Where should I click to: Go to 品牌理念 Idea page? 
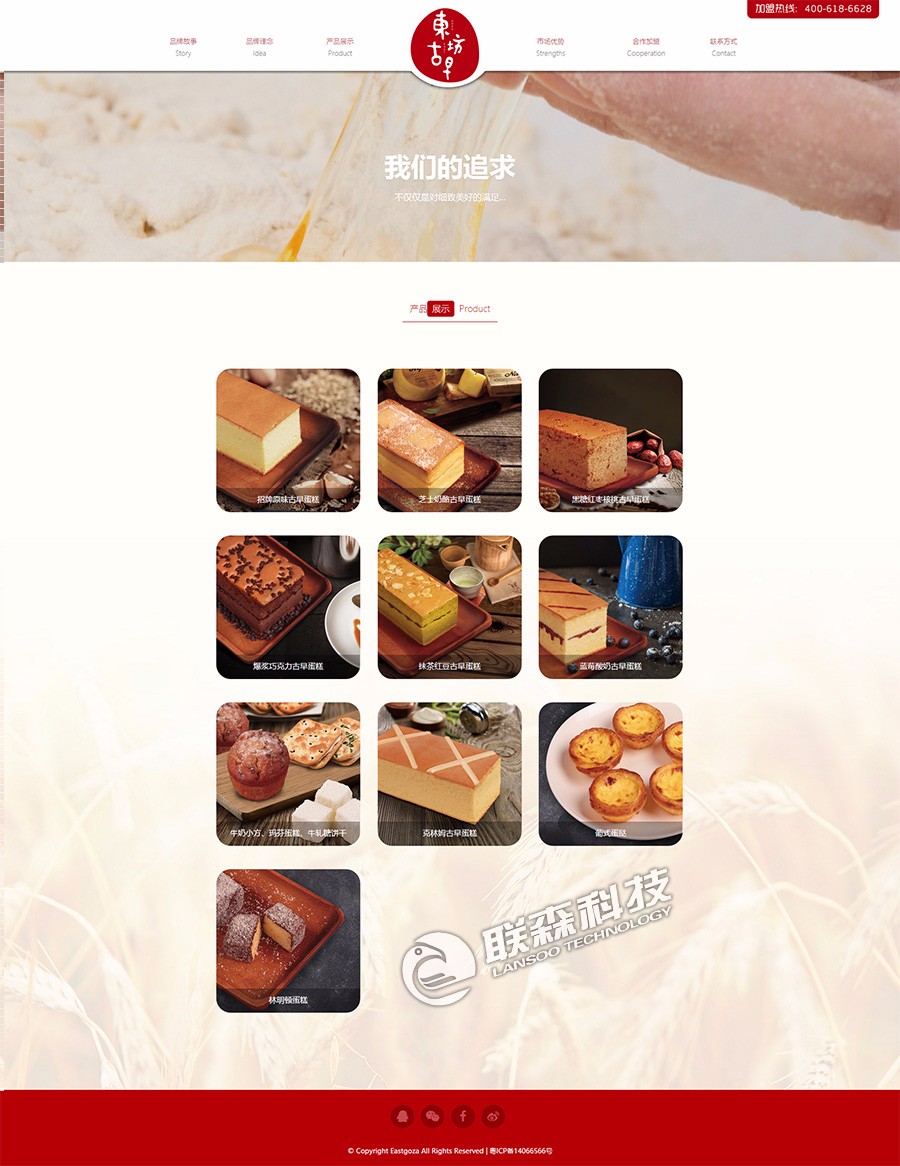259,47
